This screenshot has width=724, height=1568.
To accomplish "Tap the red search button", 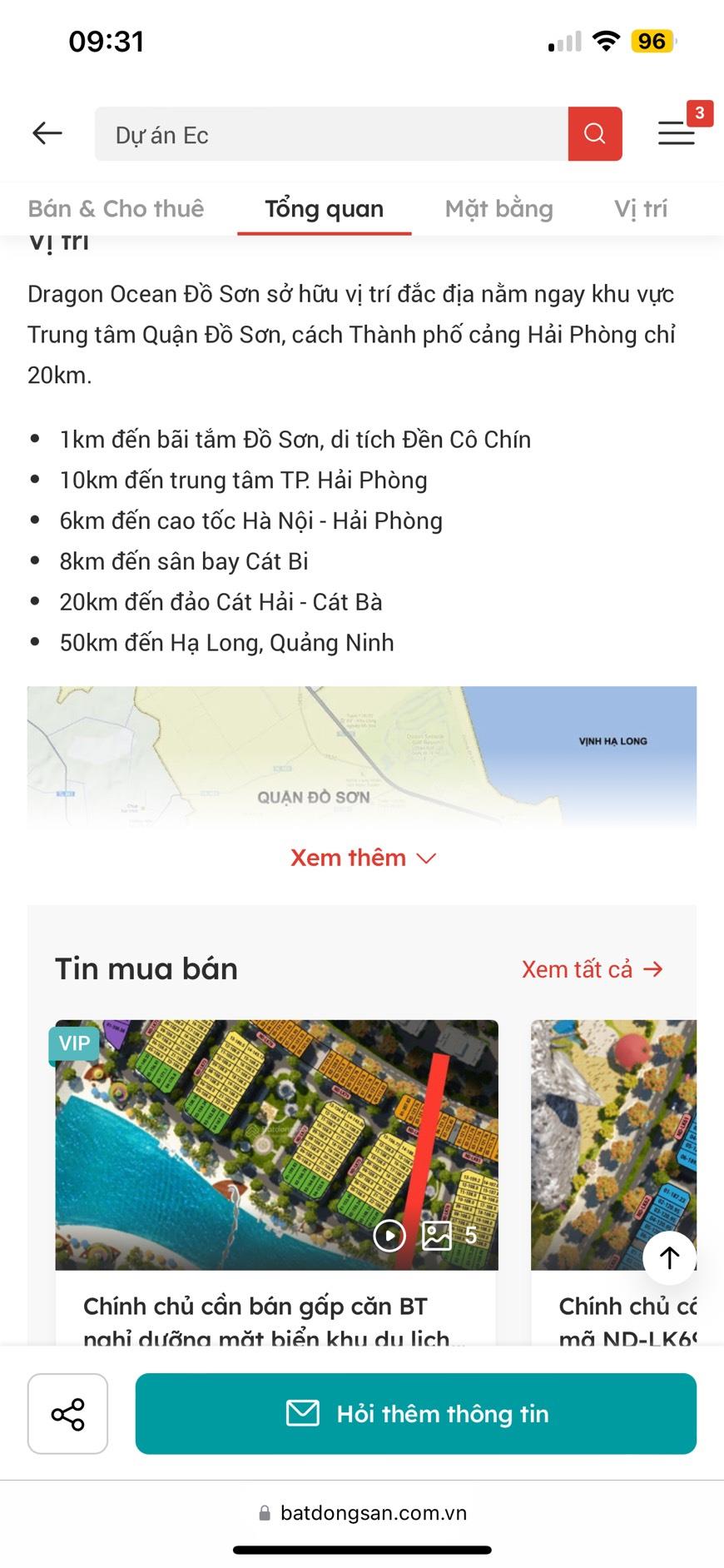I will [594, 134].
